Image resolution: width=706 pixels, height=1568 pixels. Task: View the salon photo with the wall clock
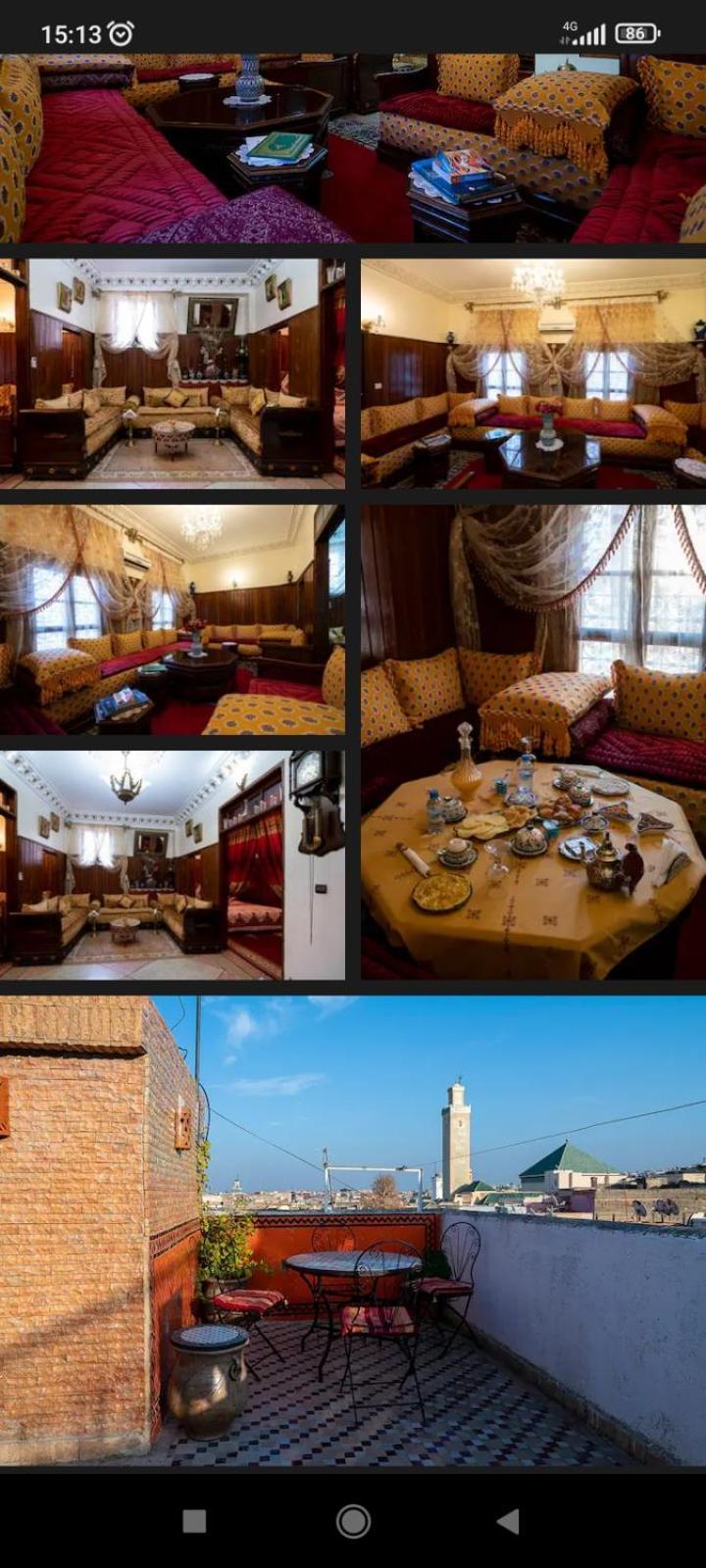point(173,865)
